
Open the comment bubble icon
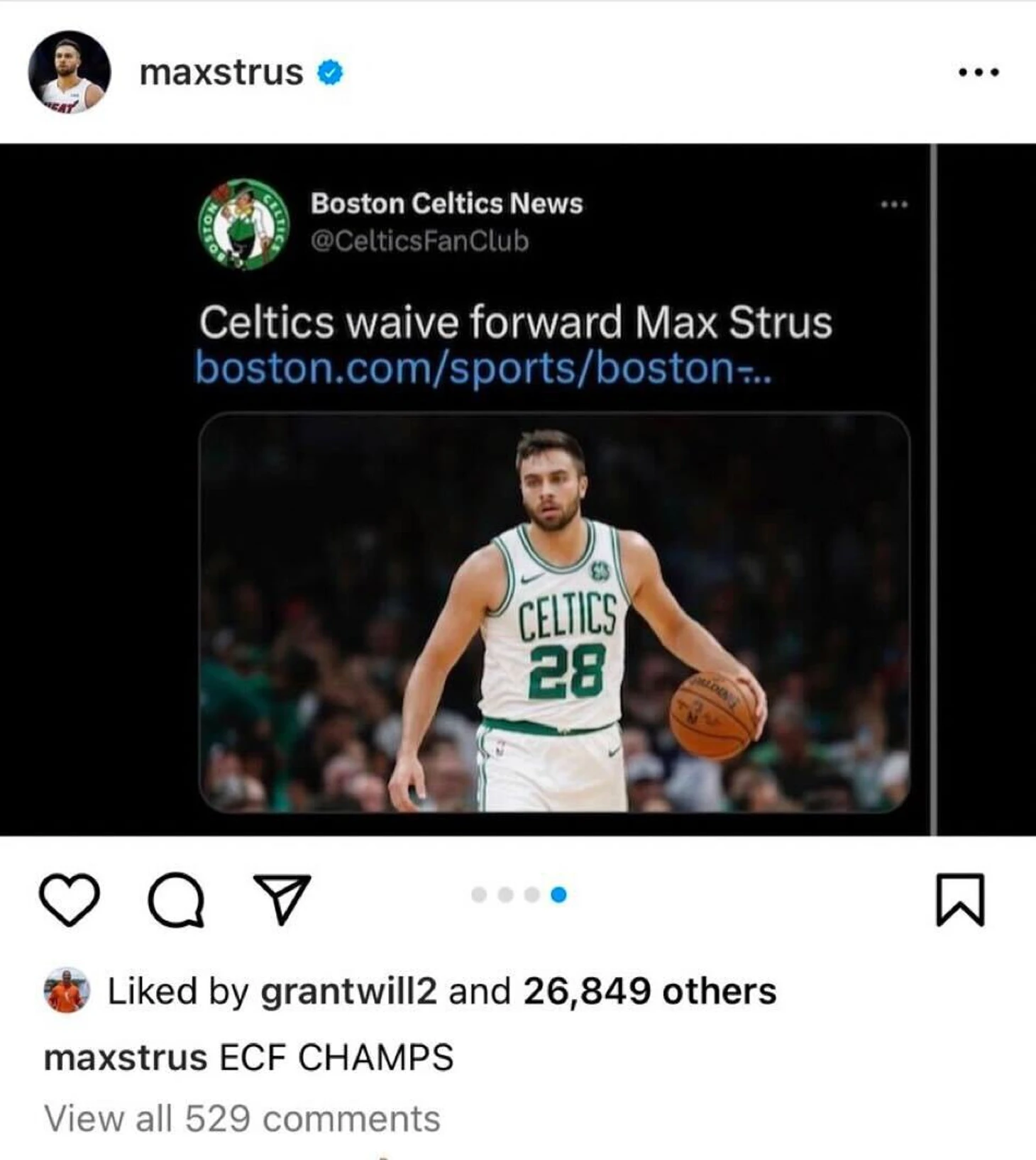point(176,899)
